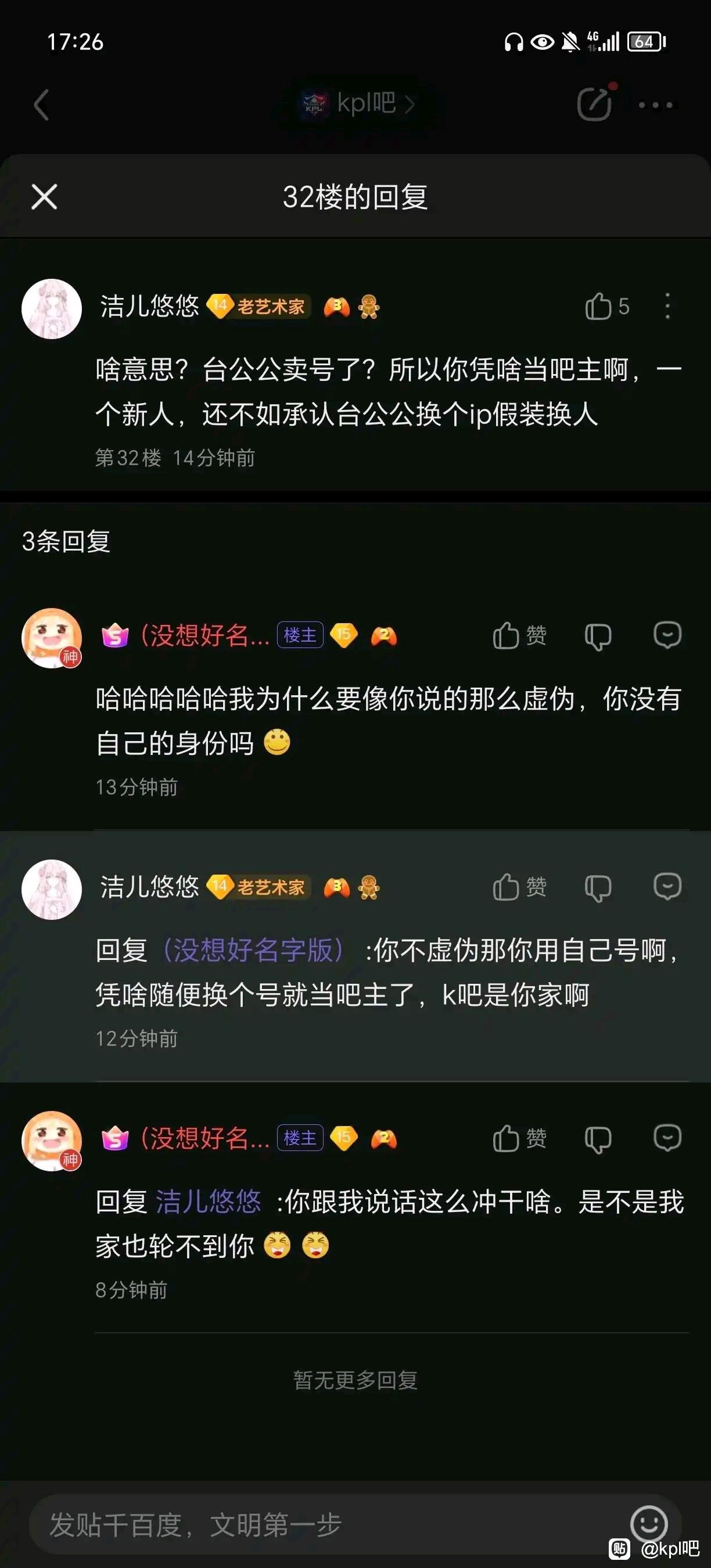Dislike 洁儿悠悠's reply from 12分钟前
This screenshot has width=711, height=1568.
598,887
